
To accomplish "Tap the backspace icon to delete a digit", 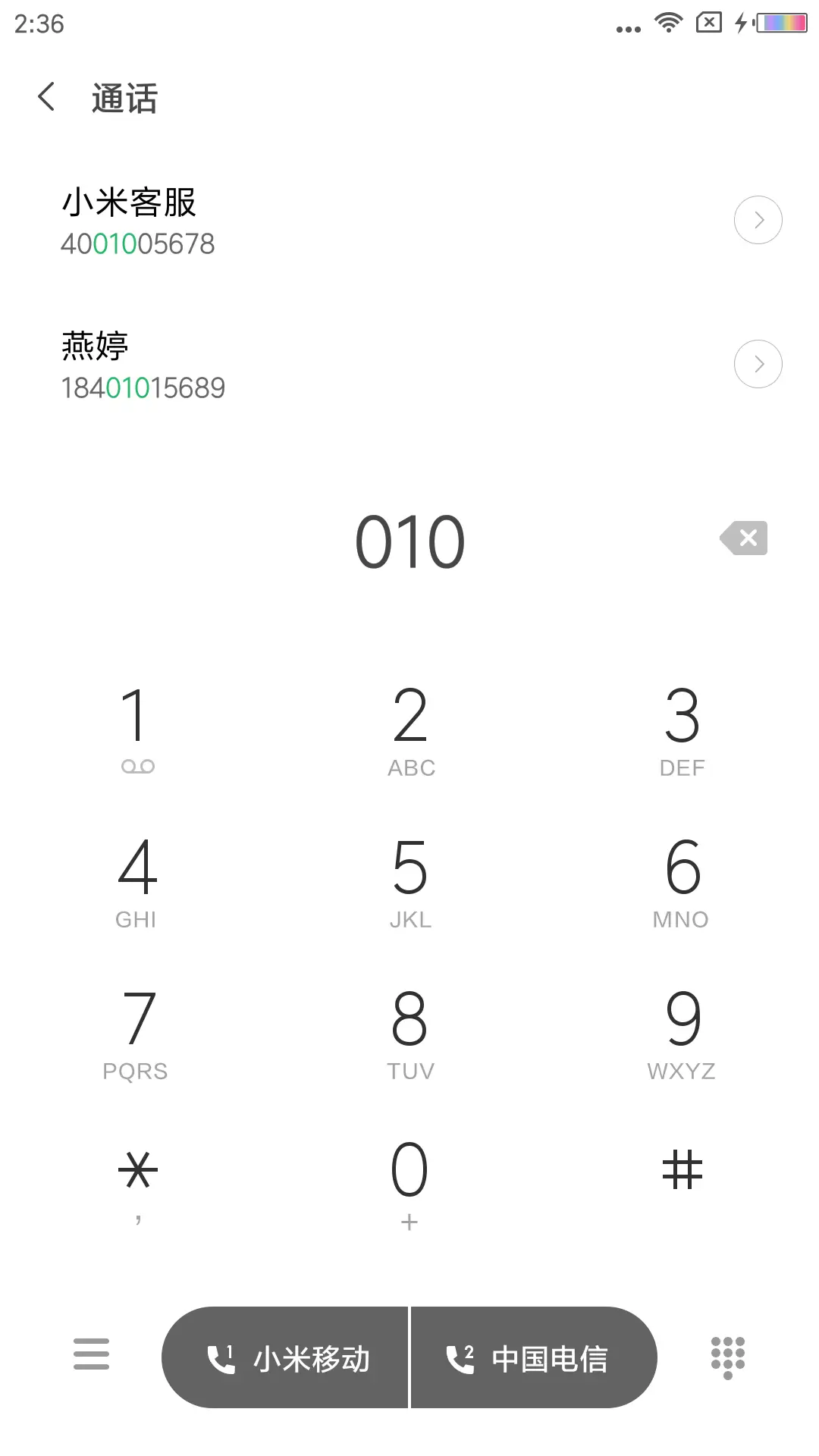I will (744, 538).
